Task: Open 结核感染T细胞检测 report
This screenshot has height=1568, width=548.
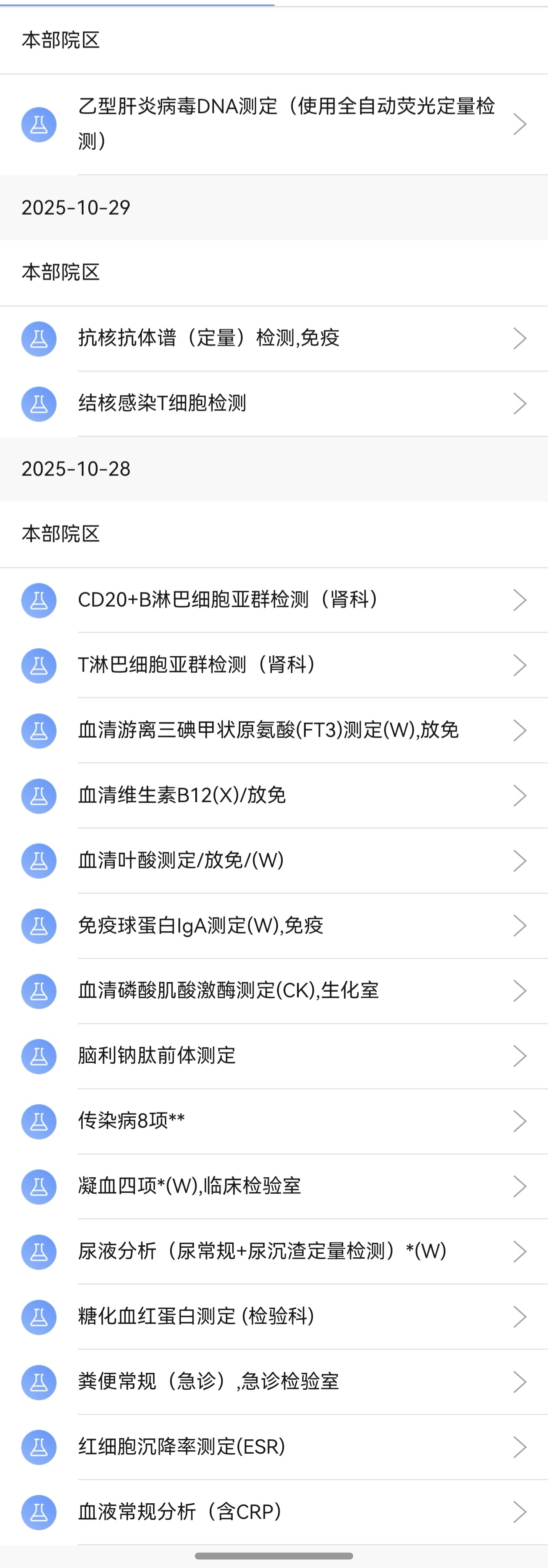Action: (274, 404)
